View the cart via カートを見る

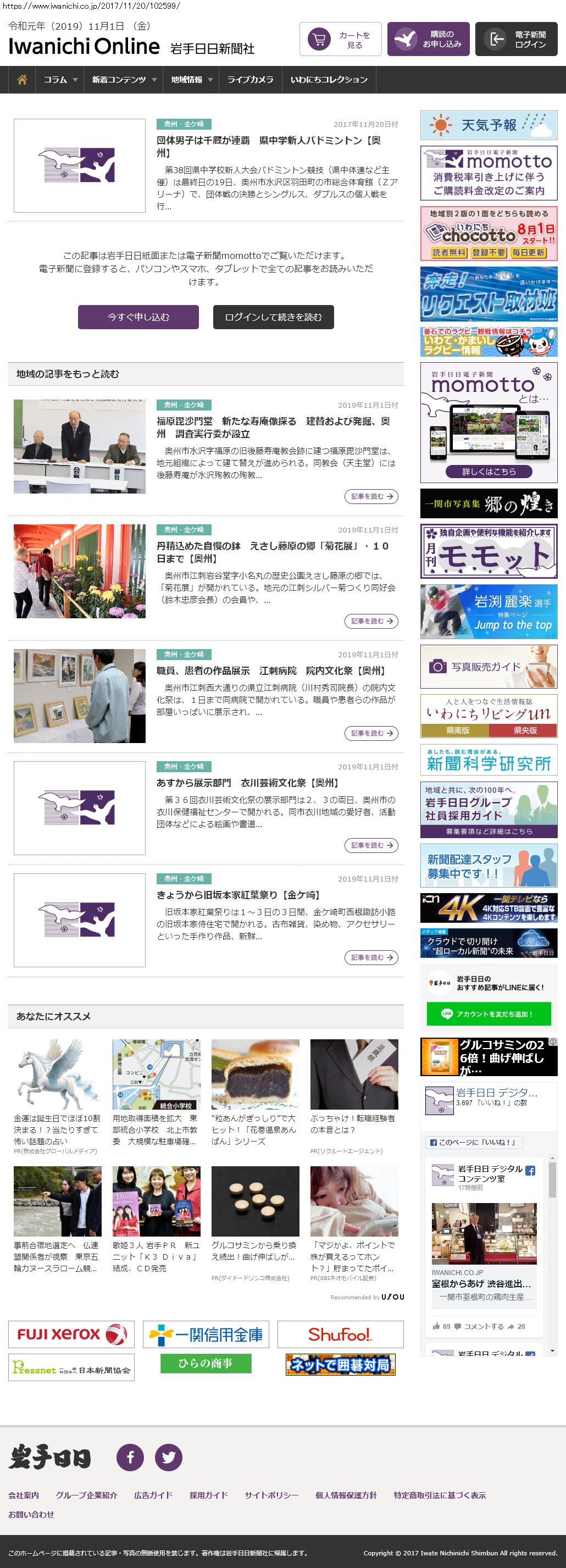click(340, 40)
